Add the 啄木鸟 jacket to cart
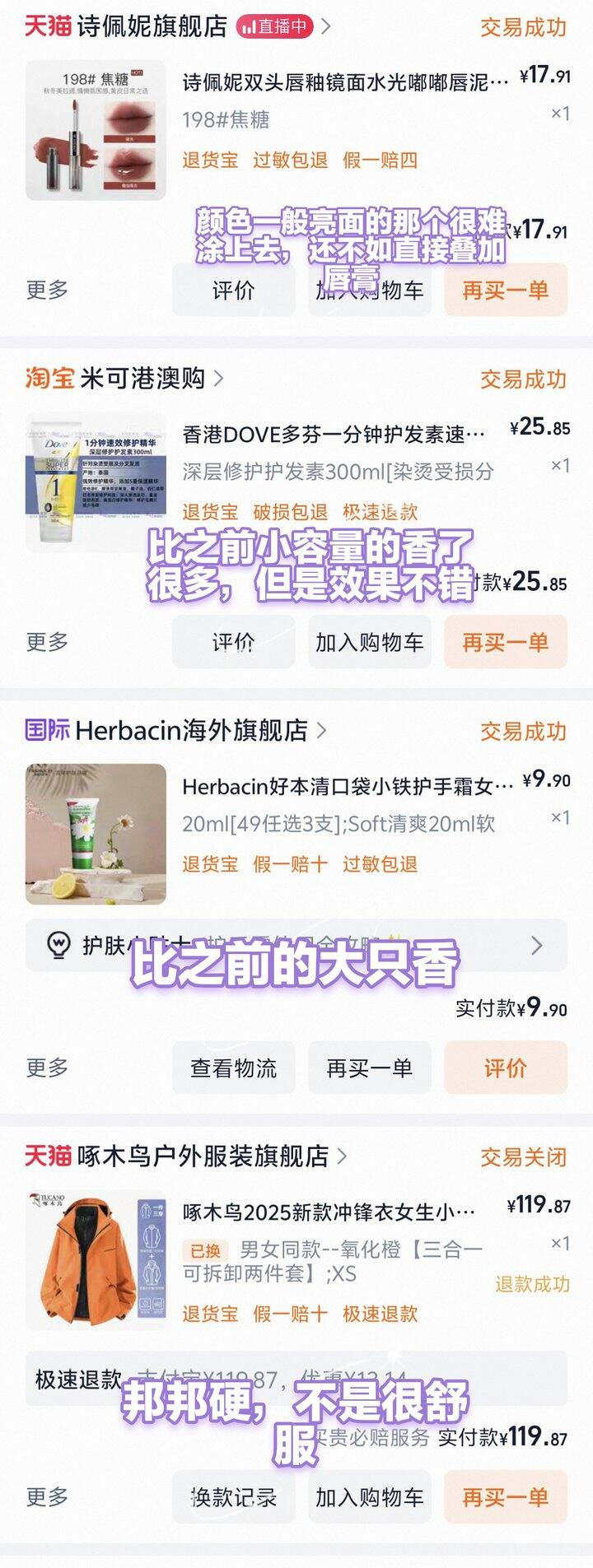The image size is (593, 1568). coord(369,1497)
